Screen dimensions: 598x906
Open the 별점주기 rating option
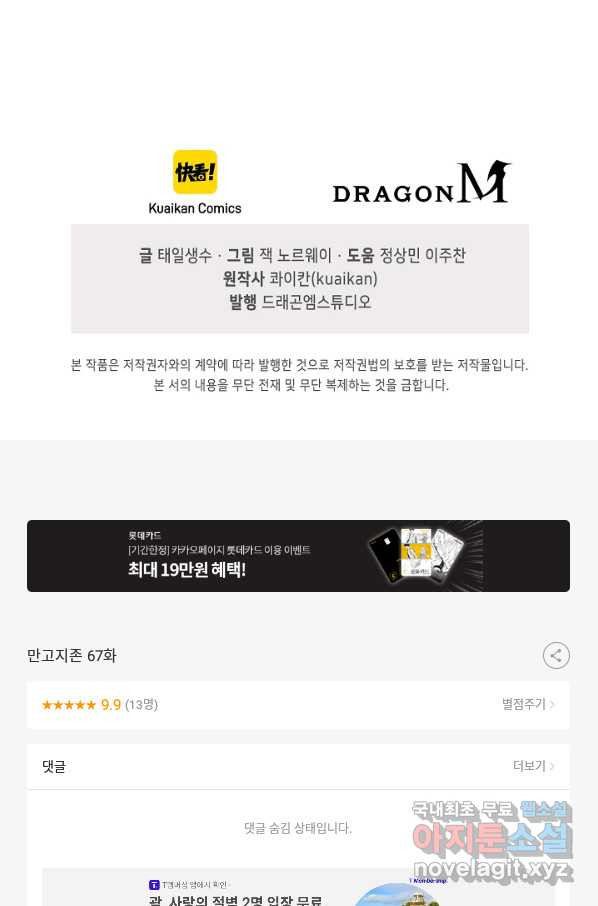pos(528,704)
